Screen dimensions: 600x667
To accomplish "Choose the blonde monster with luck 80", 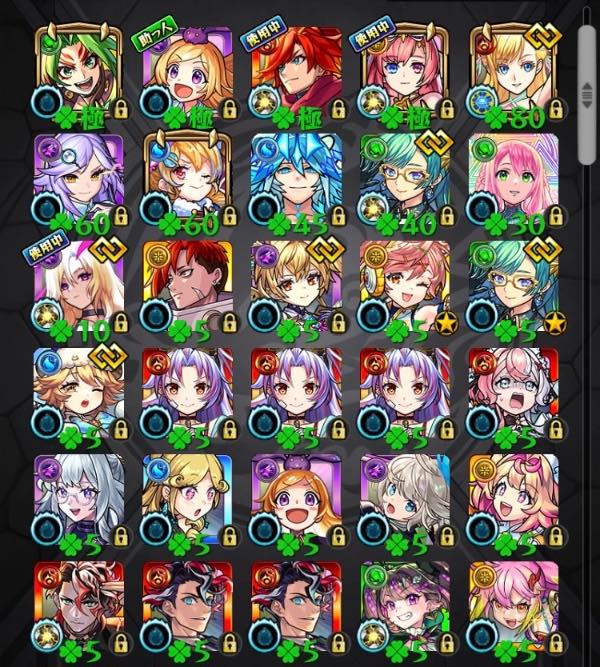I will [514, 72].
